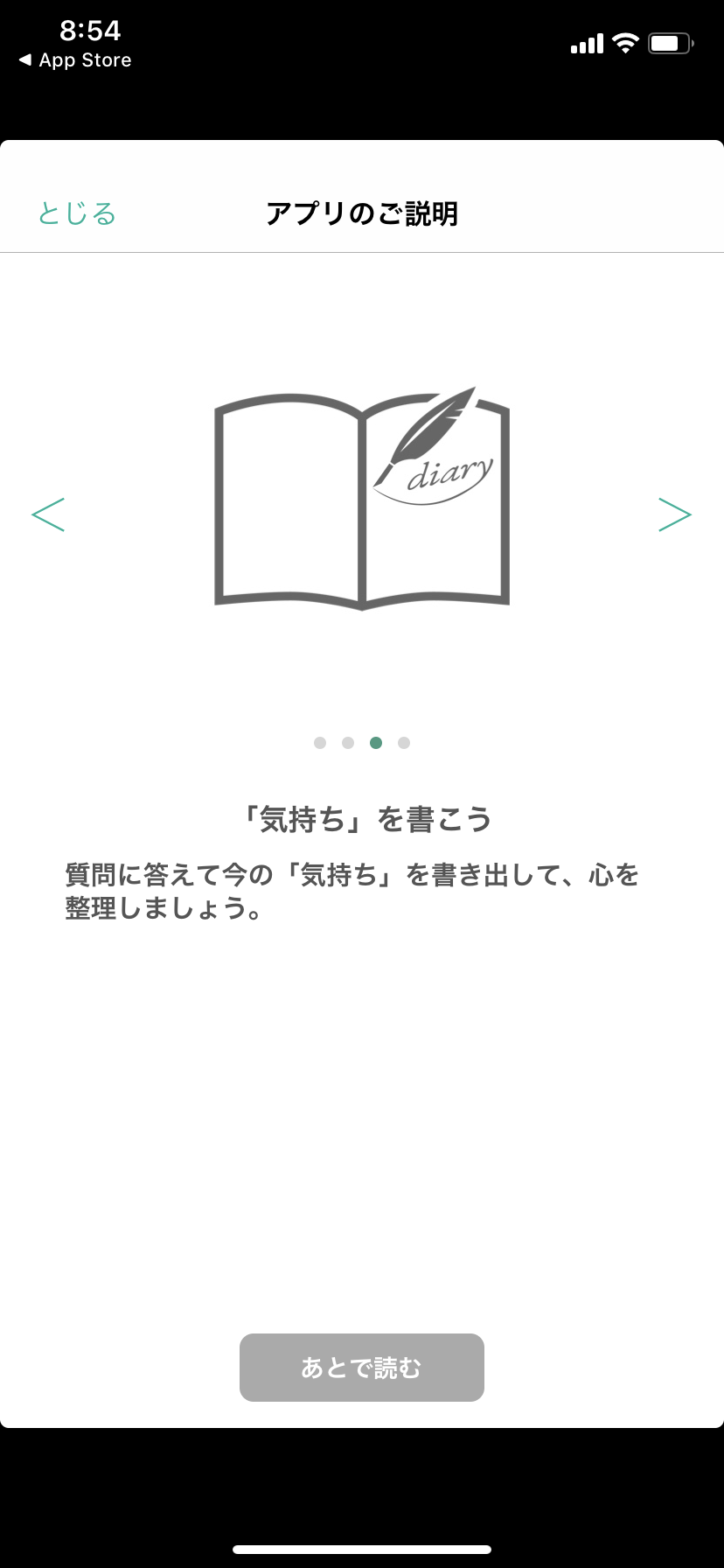Return to the App Store
The image size is (724, 1568).
(75, 60)
